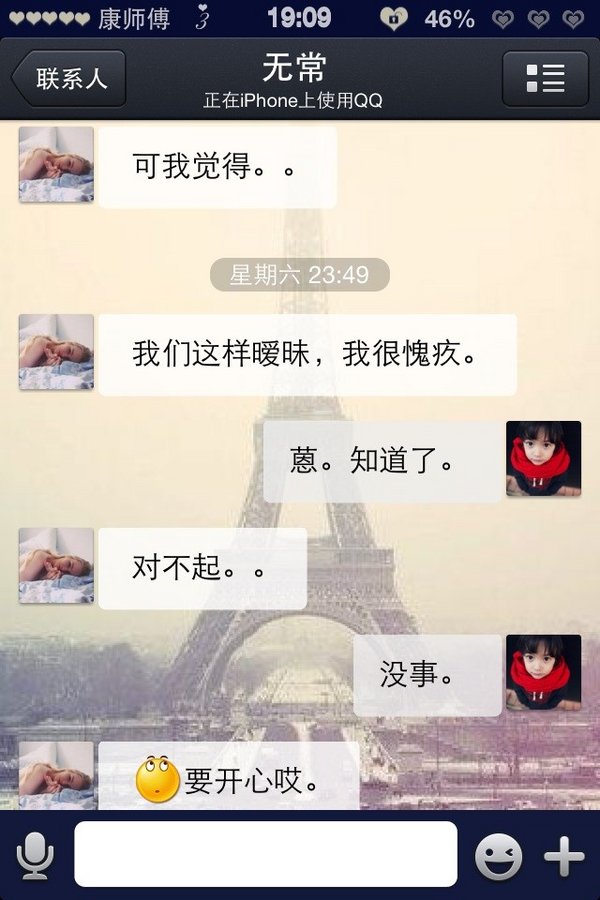
Task: Open the chat details menu icon
Action: pyautogui.click(x=545, y=79)
